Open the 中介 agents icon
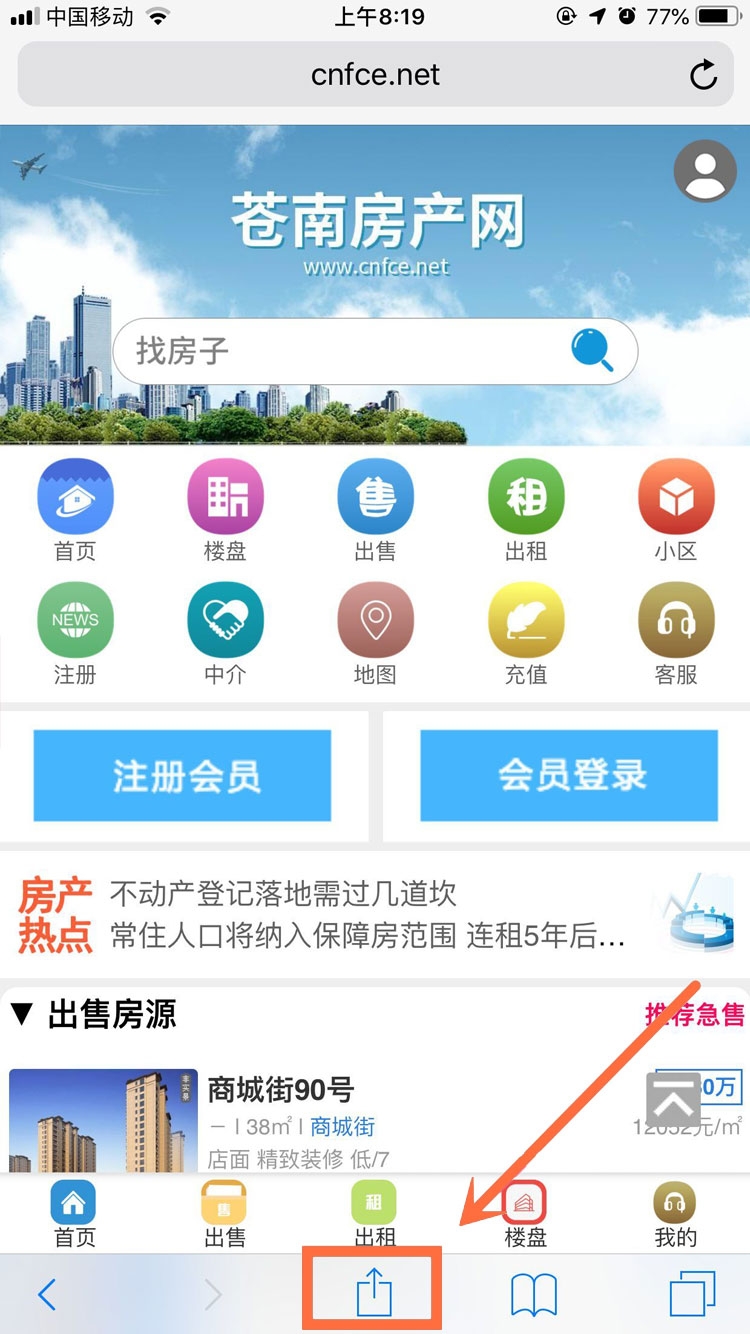This screenshot has width=750, height=1334. (225, 621)
